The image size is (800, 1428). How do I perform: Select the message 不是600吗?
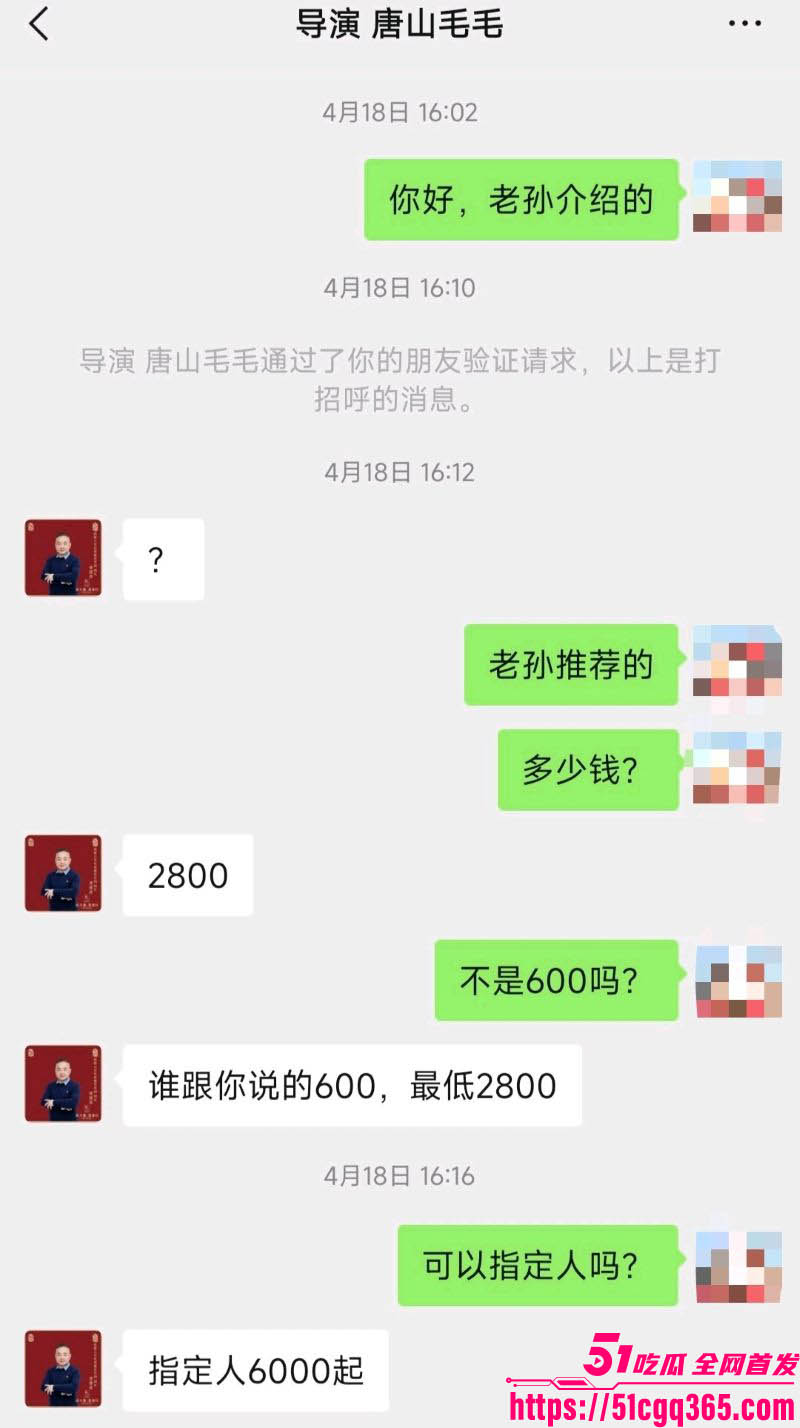pyautogui.click(x=556, y=980)
